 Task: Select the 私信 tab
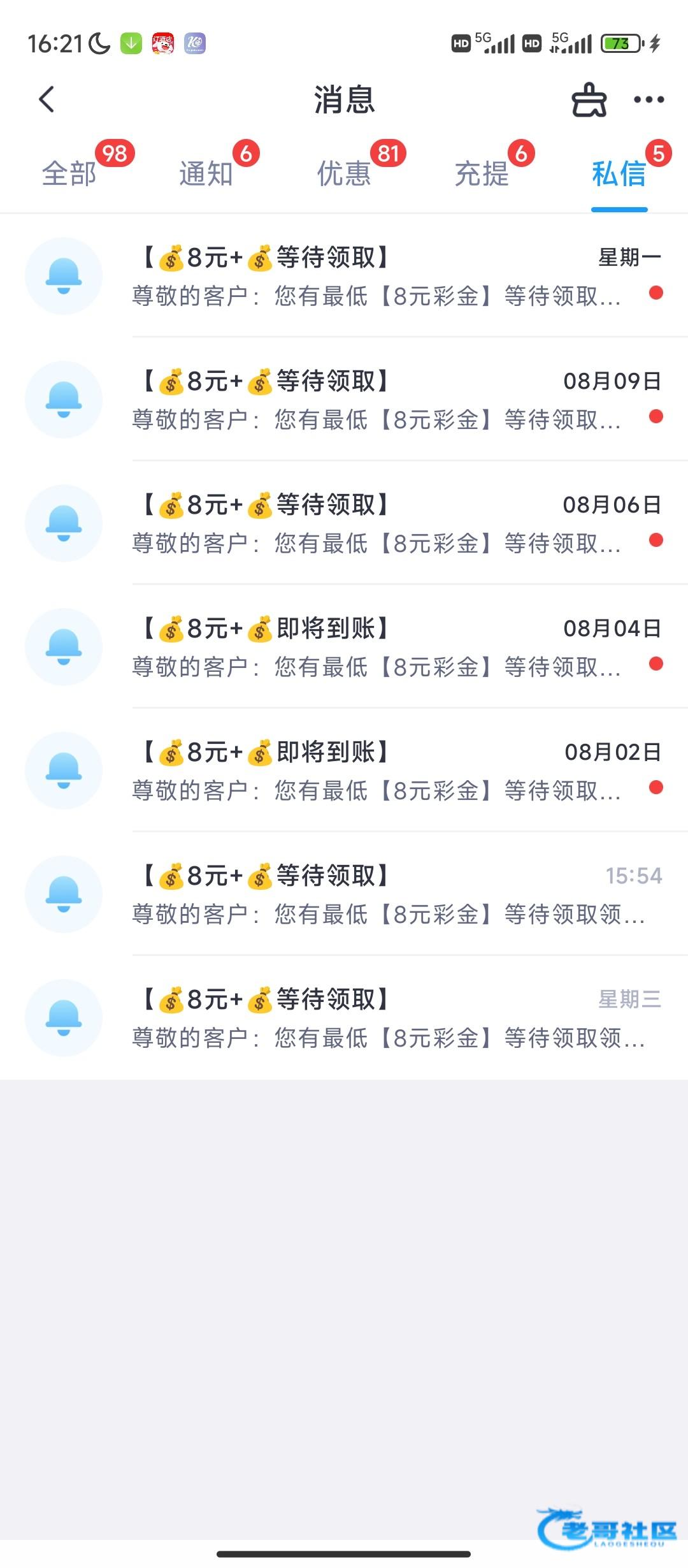click(619, 173)
